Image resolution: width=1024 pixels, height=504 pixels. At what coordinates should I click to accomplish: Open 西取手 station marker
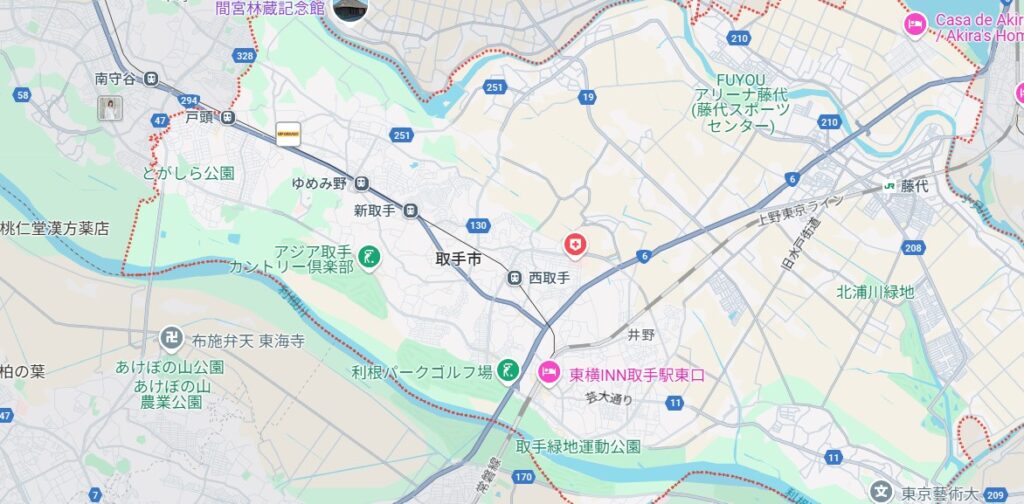point(514,278)
